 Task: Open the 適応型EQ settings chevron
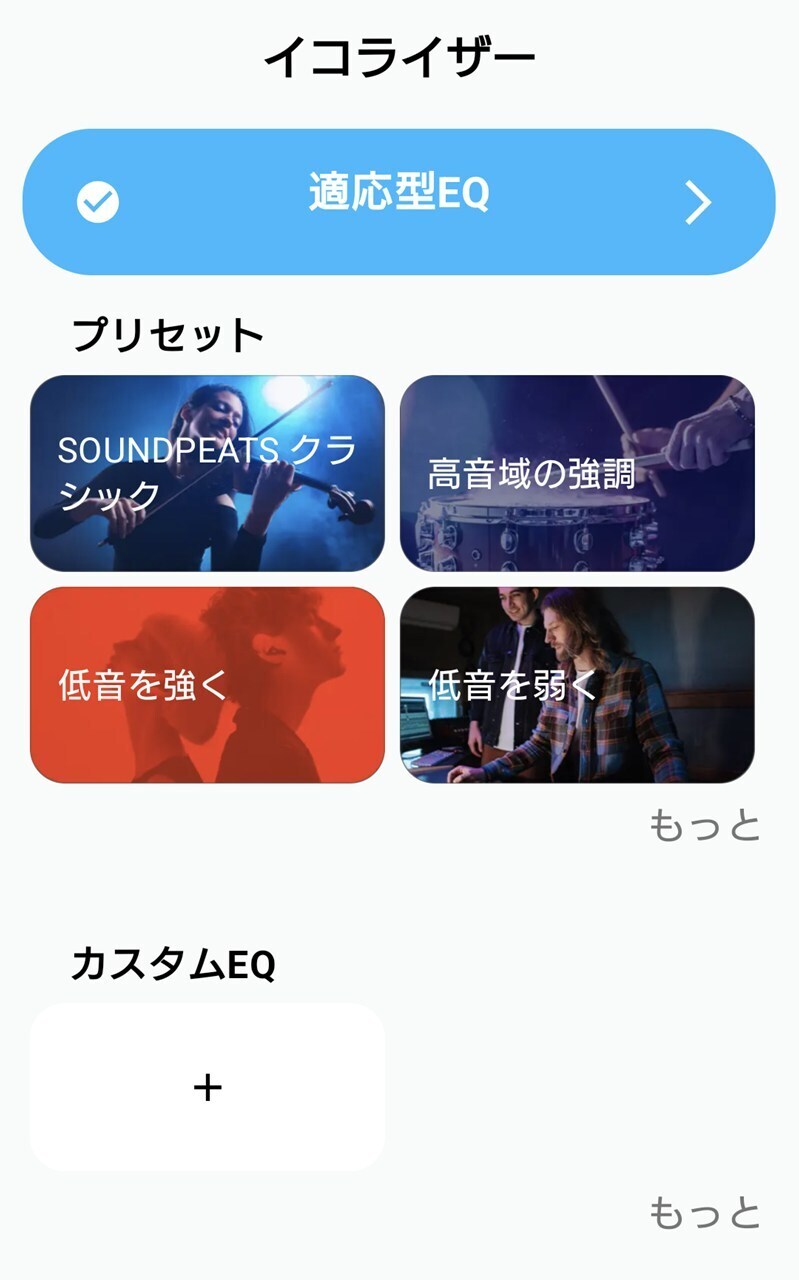[698, 203]
